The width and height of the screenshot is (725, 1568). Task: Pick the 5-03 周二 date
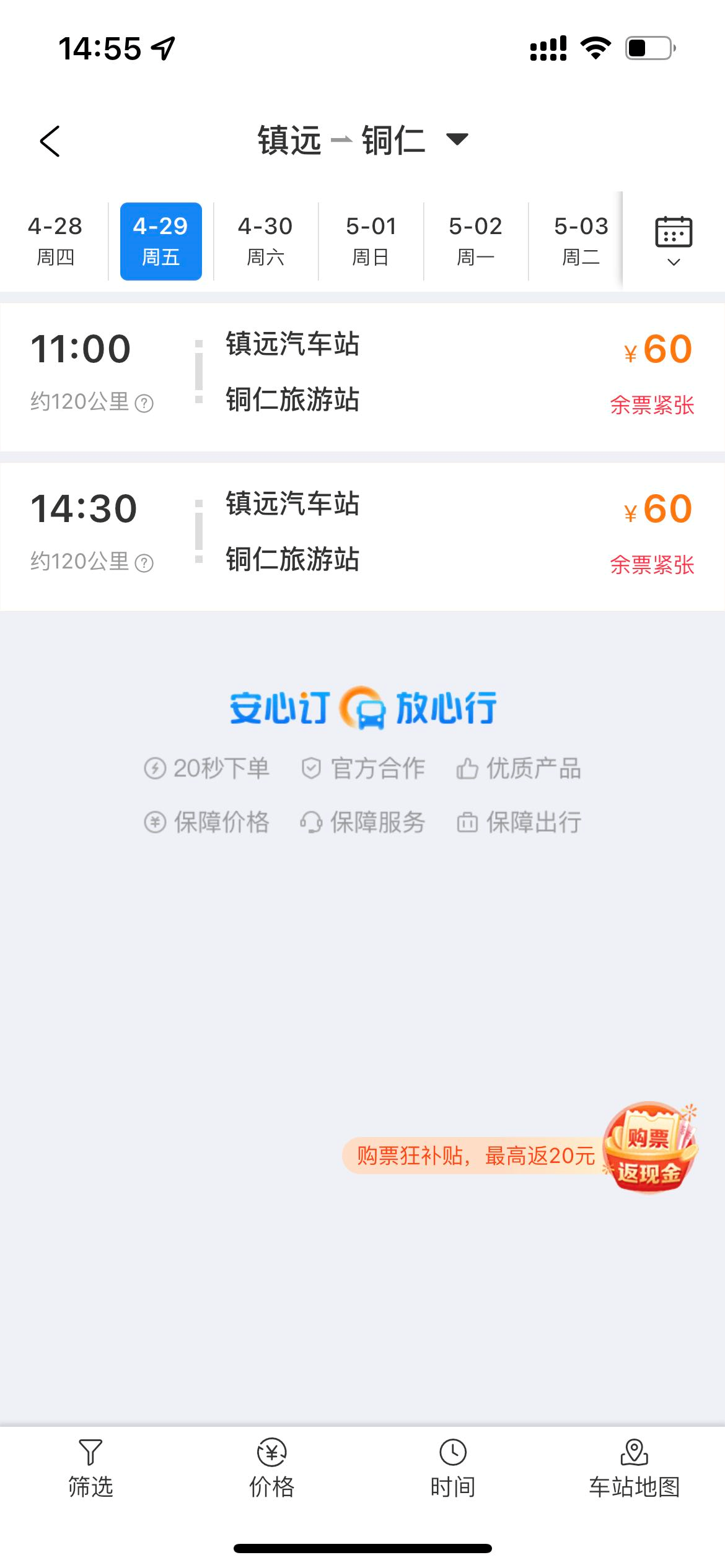580,241
